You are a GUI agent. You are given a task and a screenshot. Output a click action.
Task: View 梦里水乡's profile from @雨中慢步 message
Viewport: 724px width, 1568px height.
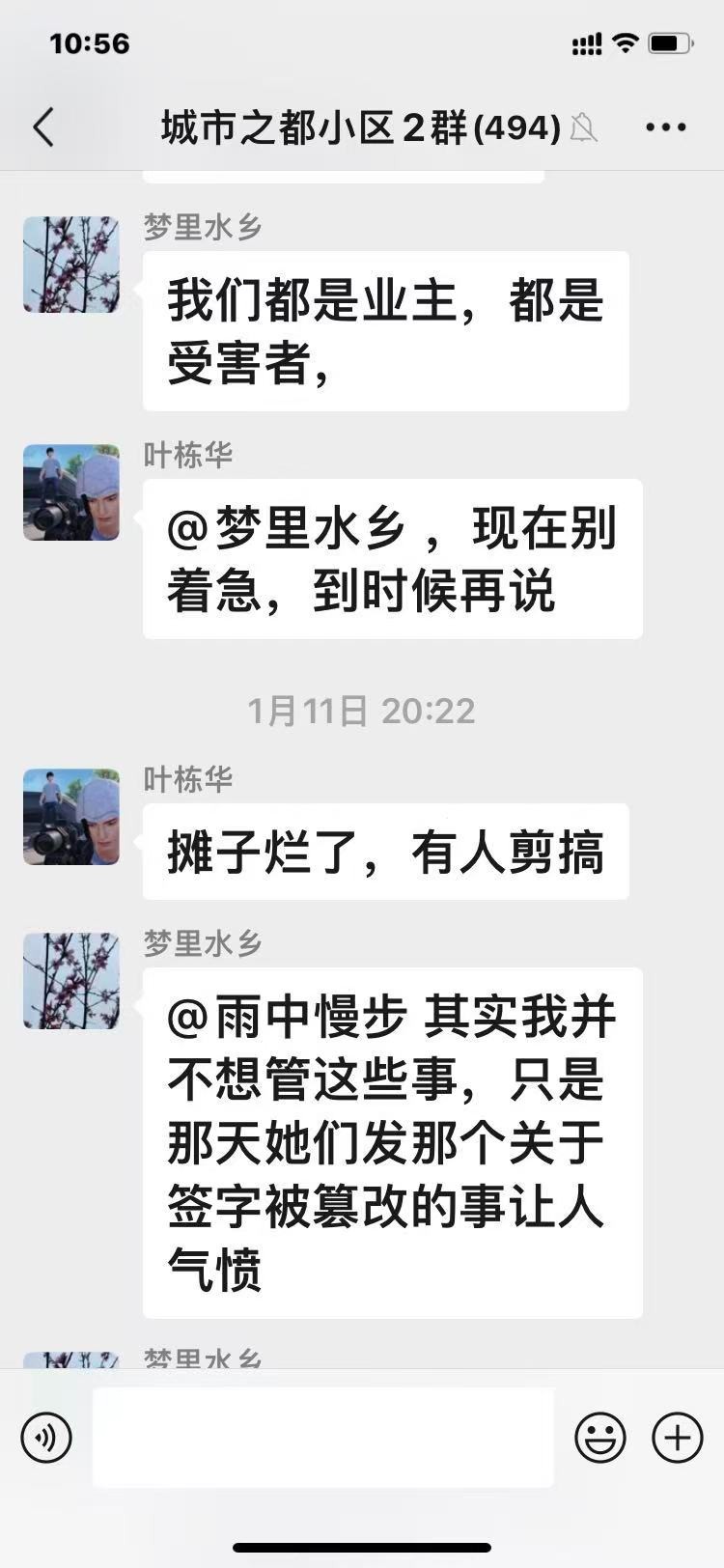click(x=71, y=981)
